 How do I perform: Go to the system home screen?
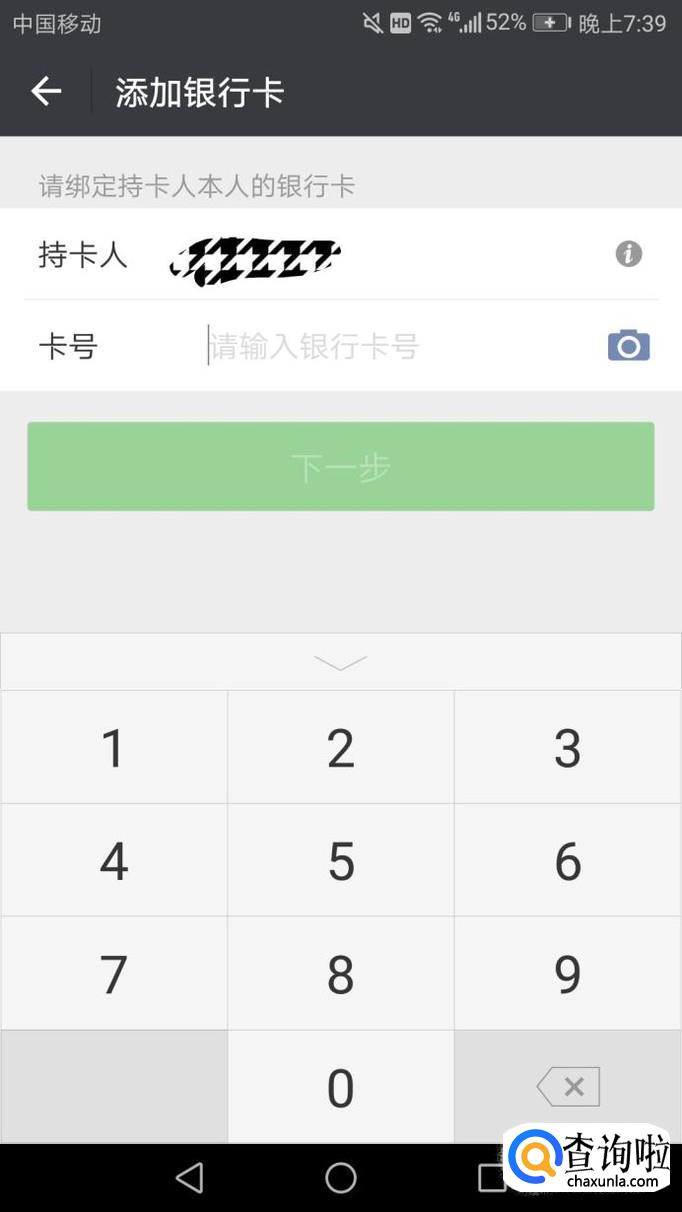click(341, 1178)
